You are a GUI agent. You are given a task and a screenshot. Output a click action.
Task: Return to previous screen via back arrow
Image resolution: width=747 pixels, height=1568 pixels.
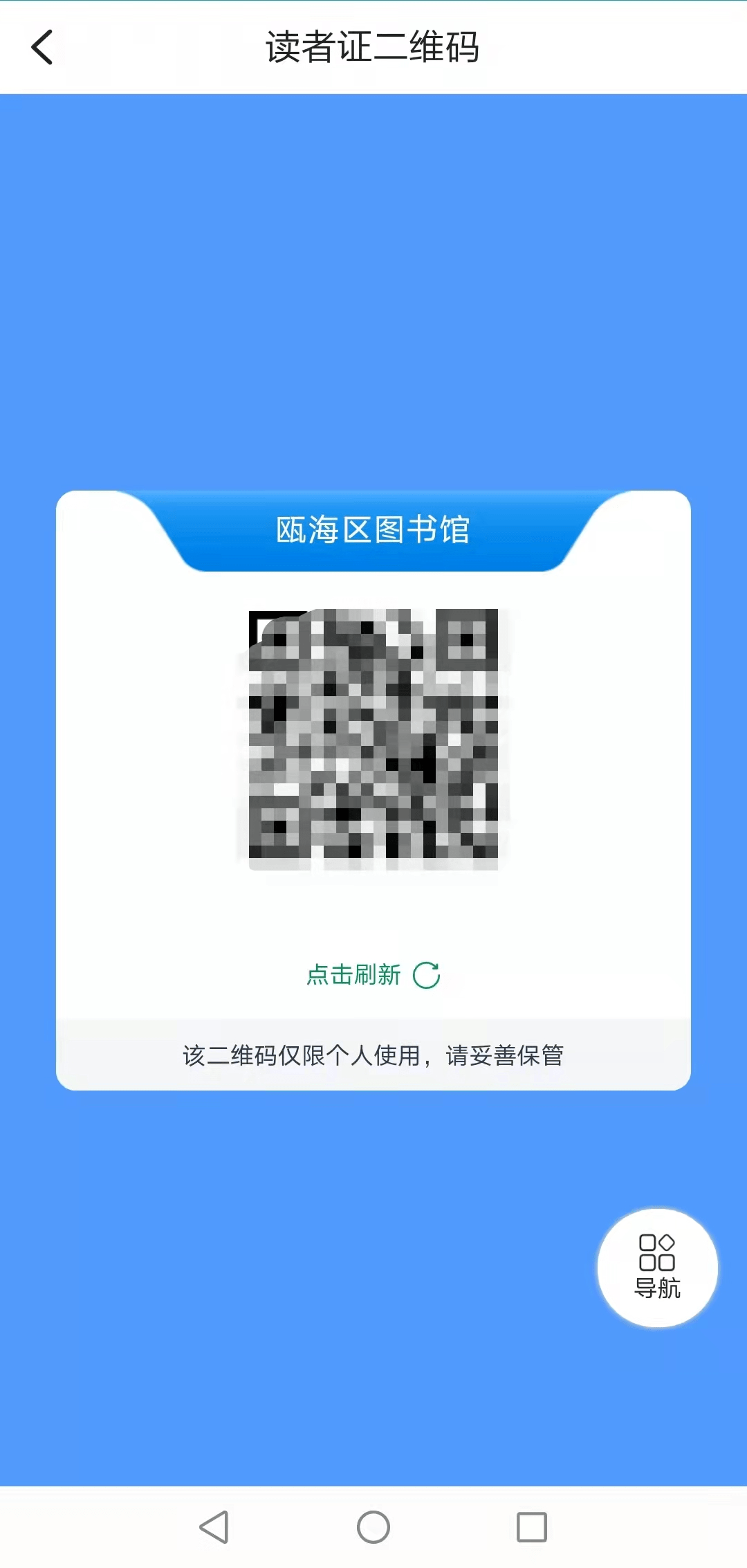coord(43,47)
